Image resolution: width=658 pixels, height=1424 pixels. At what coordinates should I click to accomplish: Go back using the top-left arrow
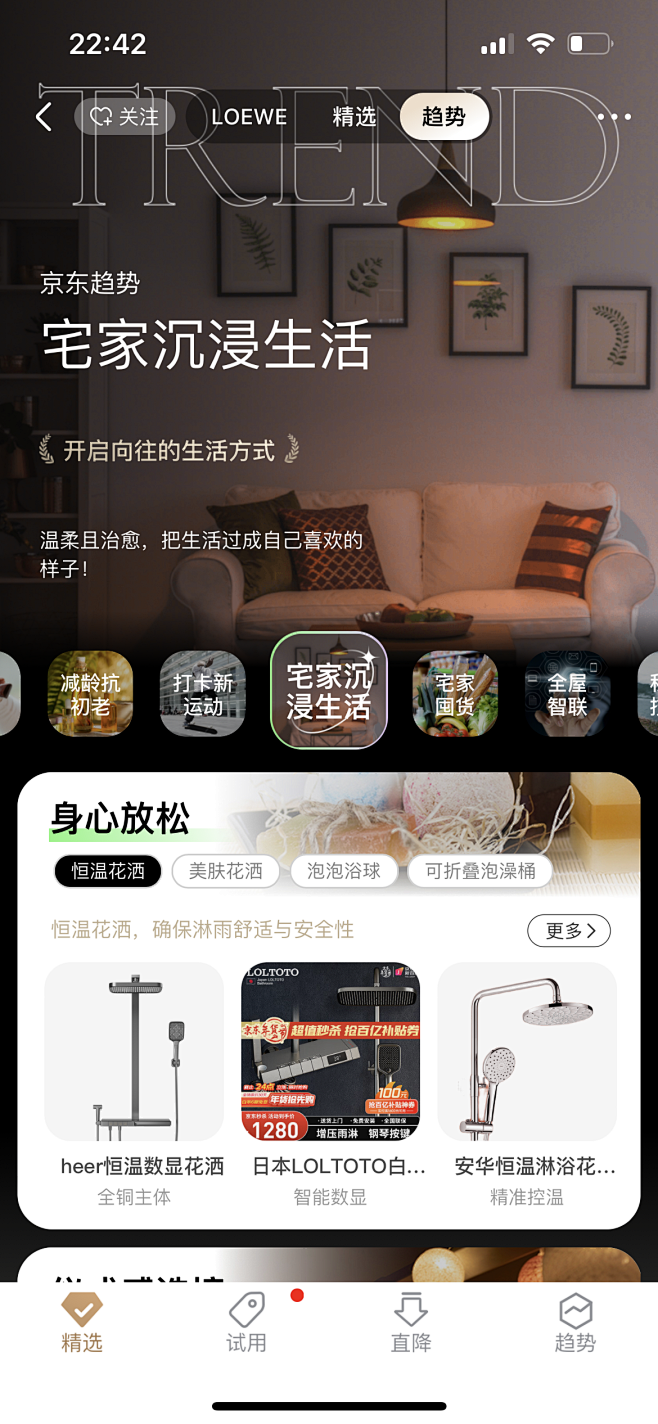tap(44, 117)
